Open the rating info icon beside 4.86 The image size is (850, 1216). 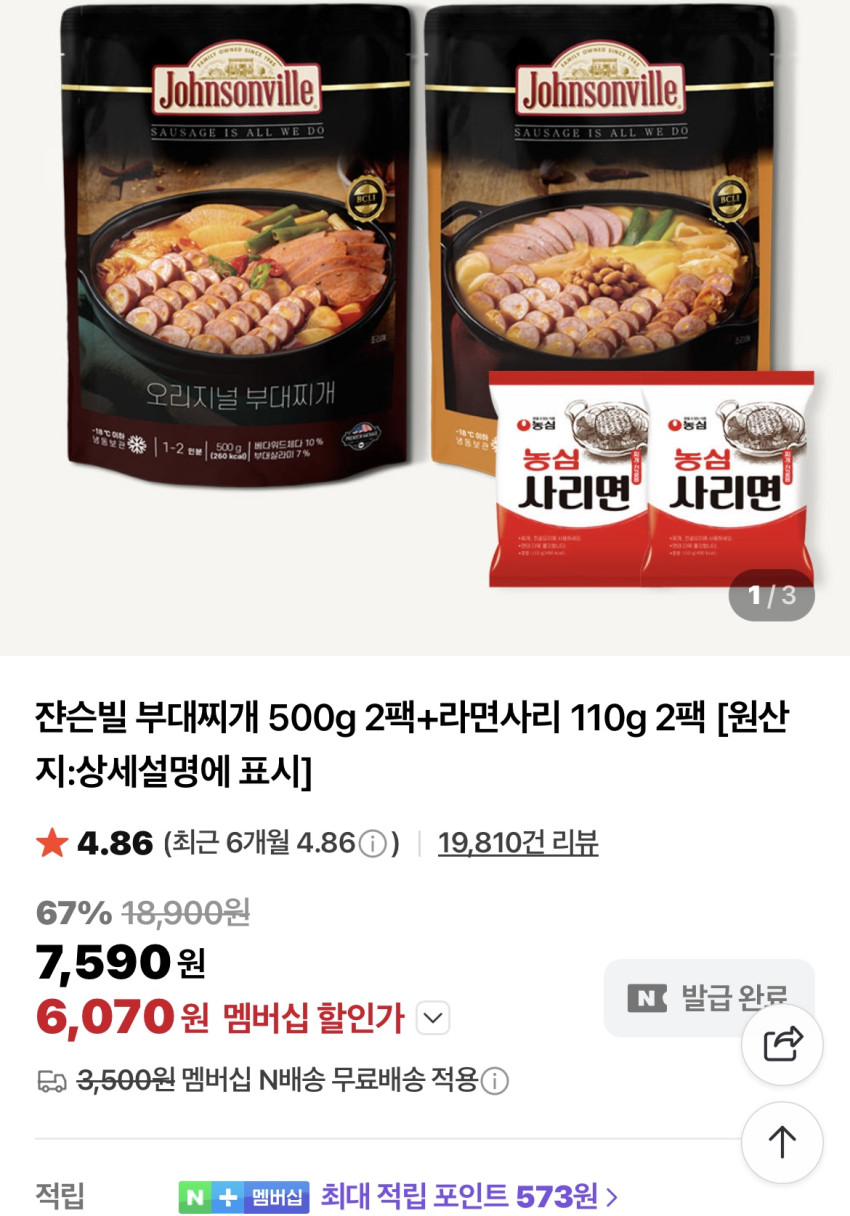(x=373, y=844)
